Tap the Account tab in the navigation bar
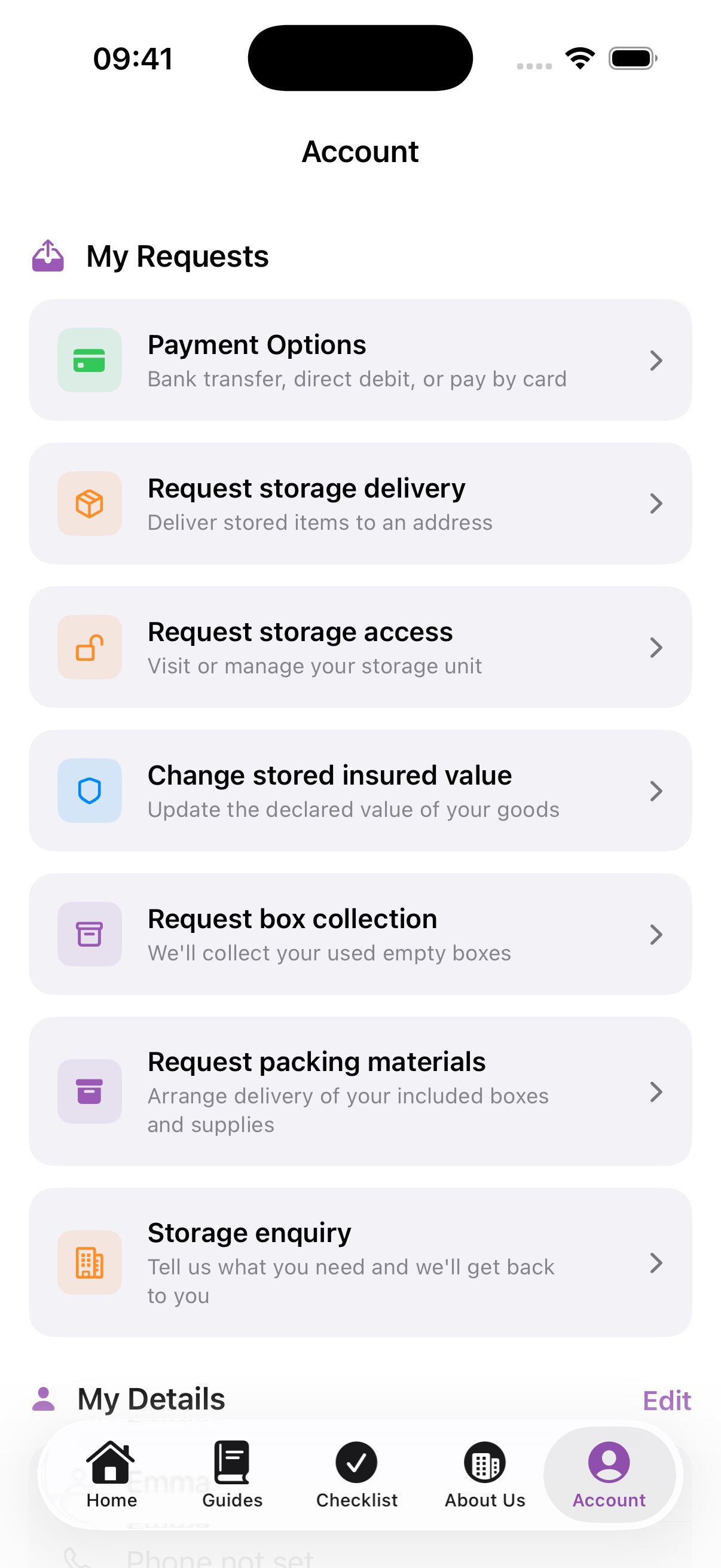 [x=609, y=1476]
